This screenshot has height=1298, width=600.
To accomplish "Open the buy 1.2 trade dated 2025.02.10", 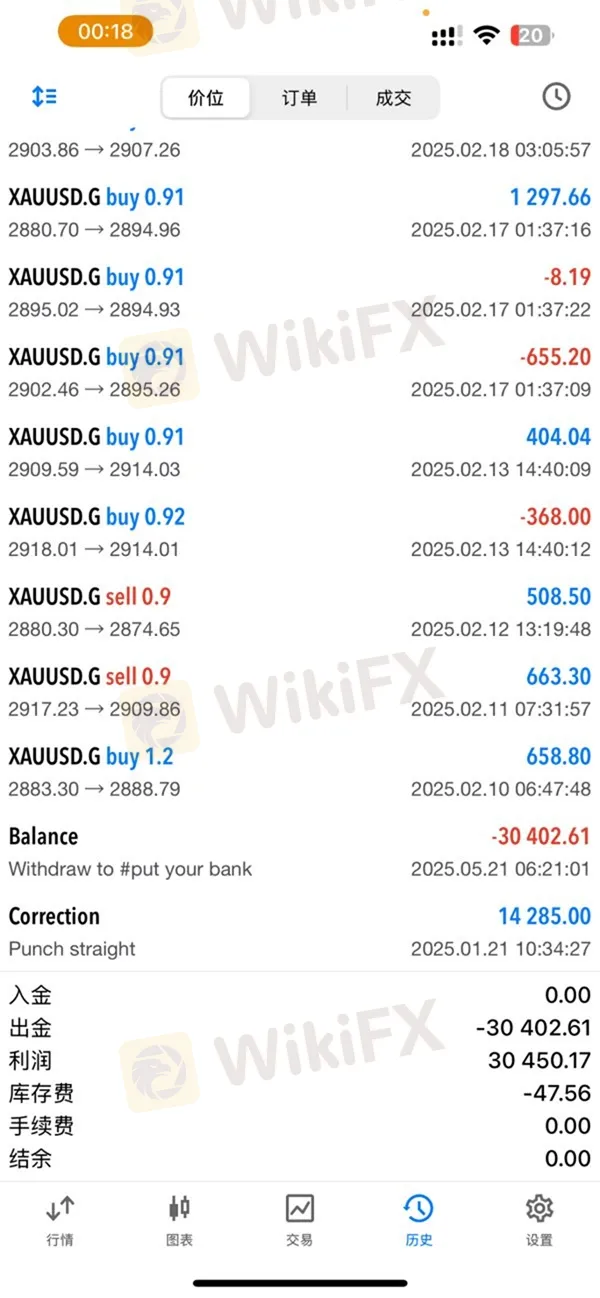I will (299, 773).
